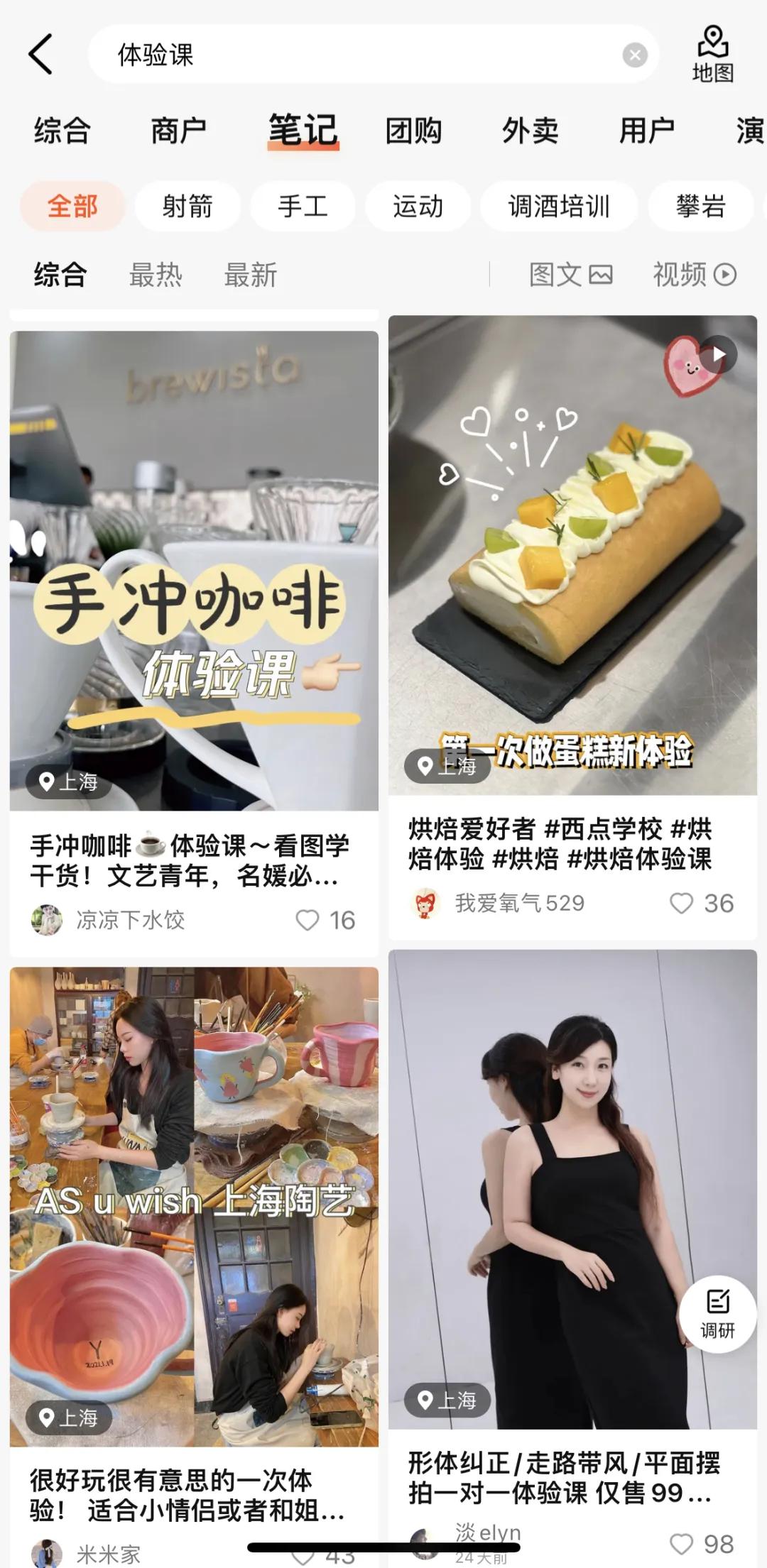767x1568 pixels.
Task: Sort notes by 最热
Action: coord(156,275)
